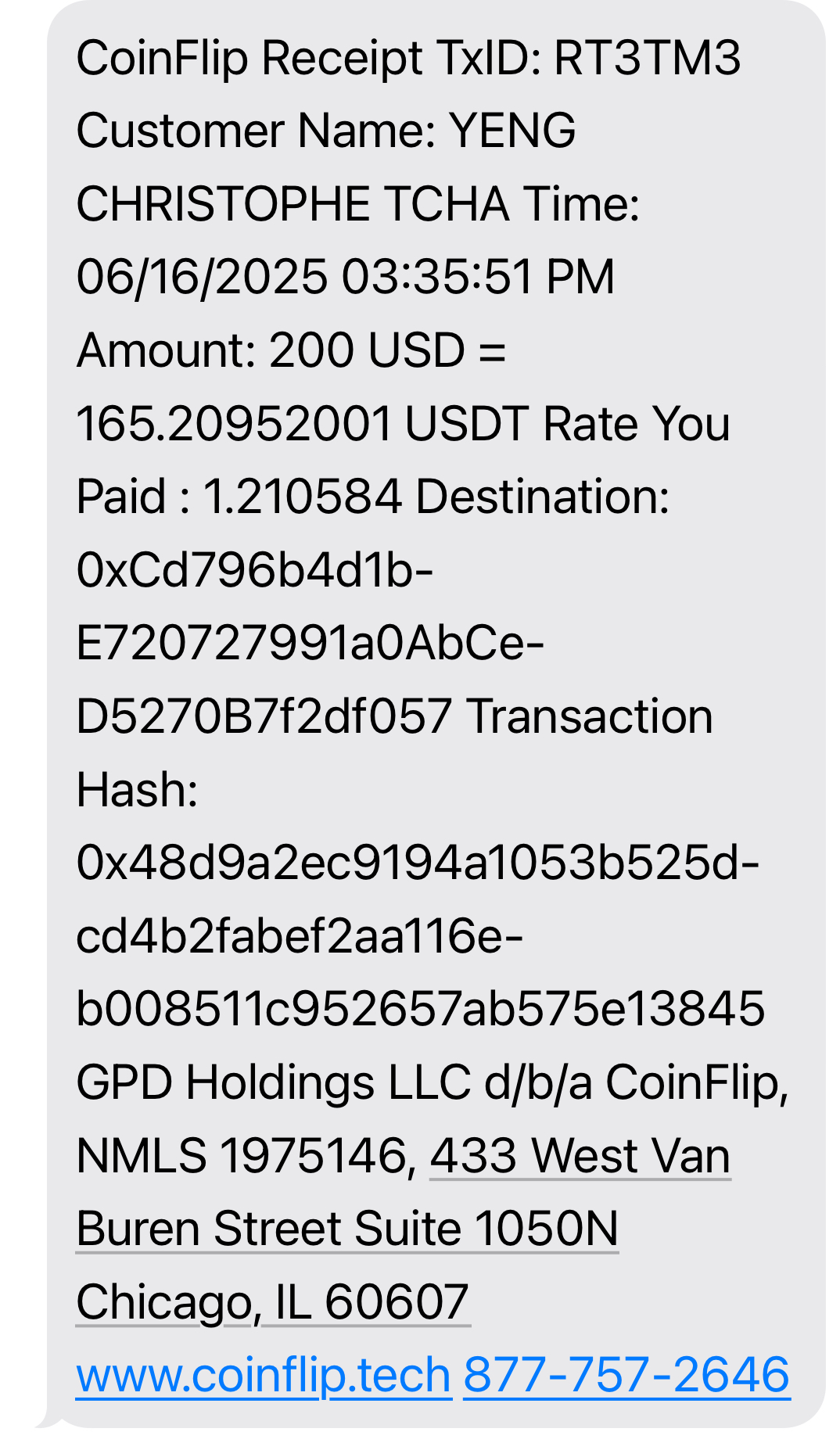Visit the www.coinflip.tech website link
This screenshot has width=840, height=1432.
[x=264, y=1375]
